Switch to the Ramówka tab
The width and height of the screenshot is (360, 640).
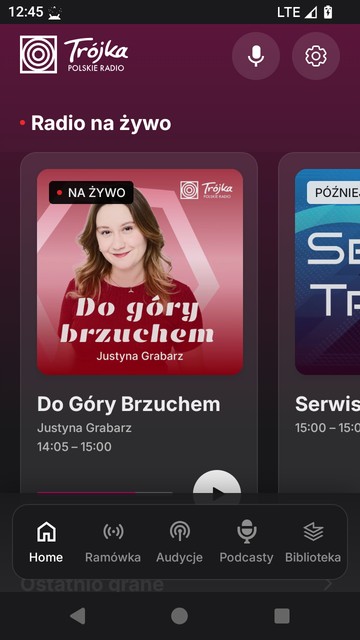coord(113,541)
